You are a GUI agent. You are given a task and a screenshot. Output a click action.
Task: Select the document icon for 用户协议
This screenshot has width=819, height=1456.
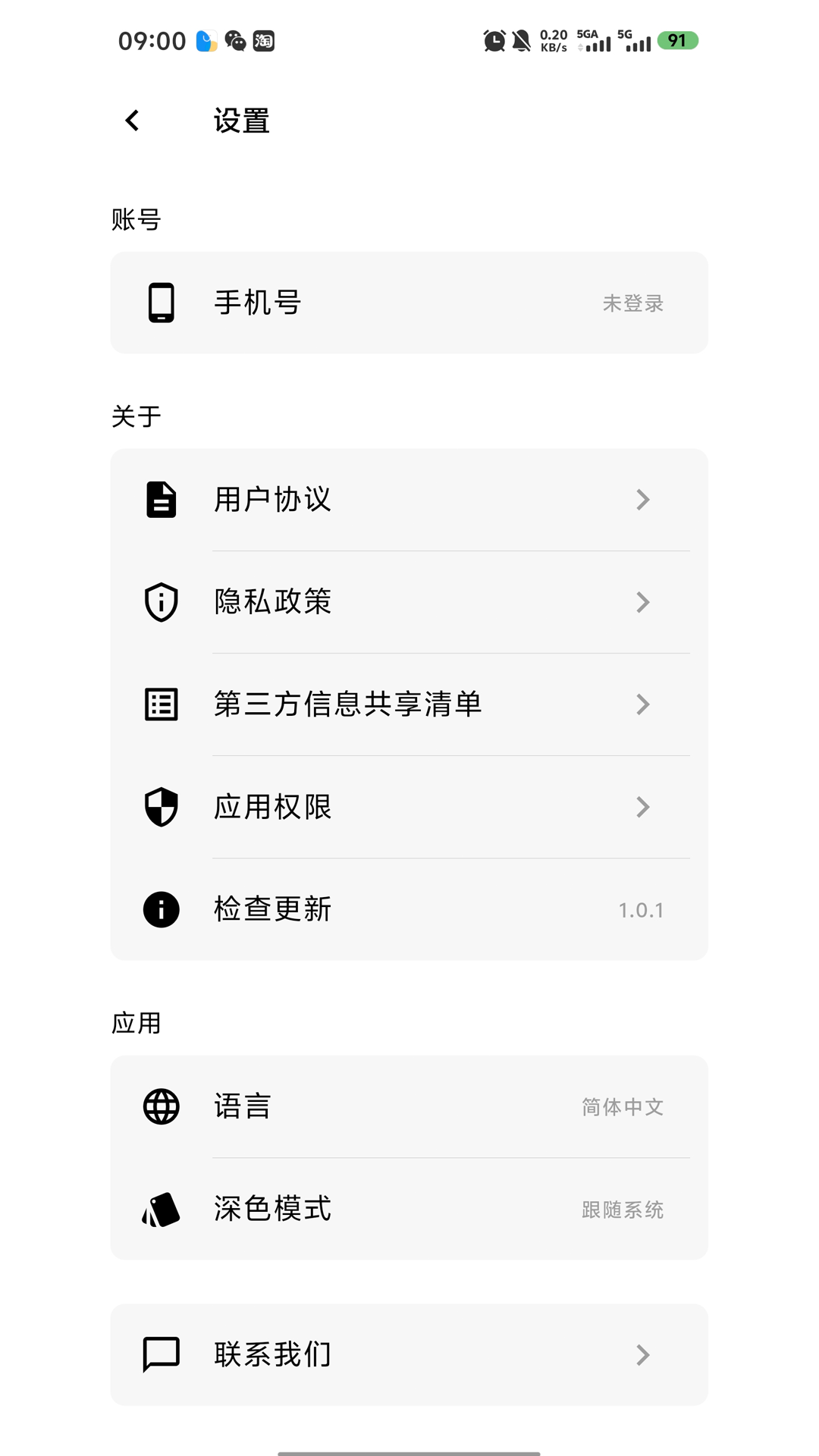[161, 499]
